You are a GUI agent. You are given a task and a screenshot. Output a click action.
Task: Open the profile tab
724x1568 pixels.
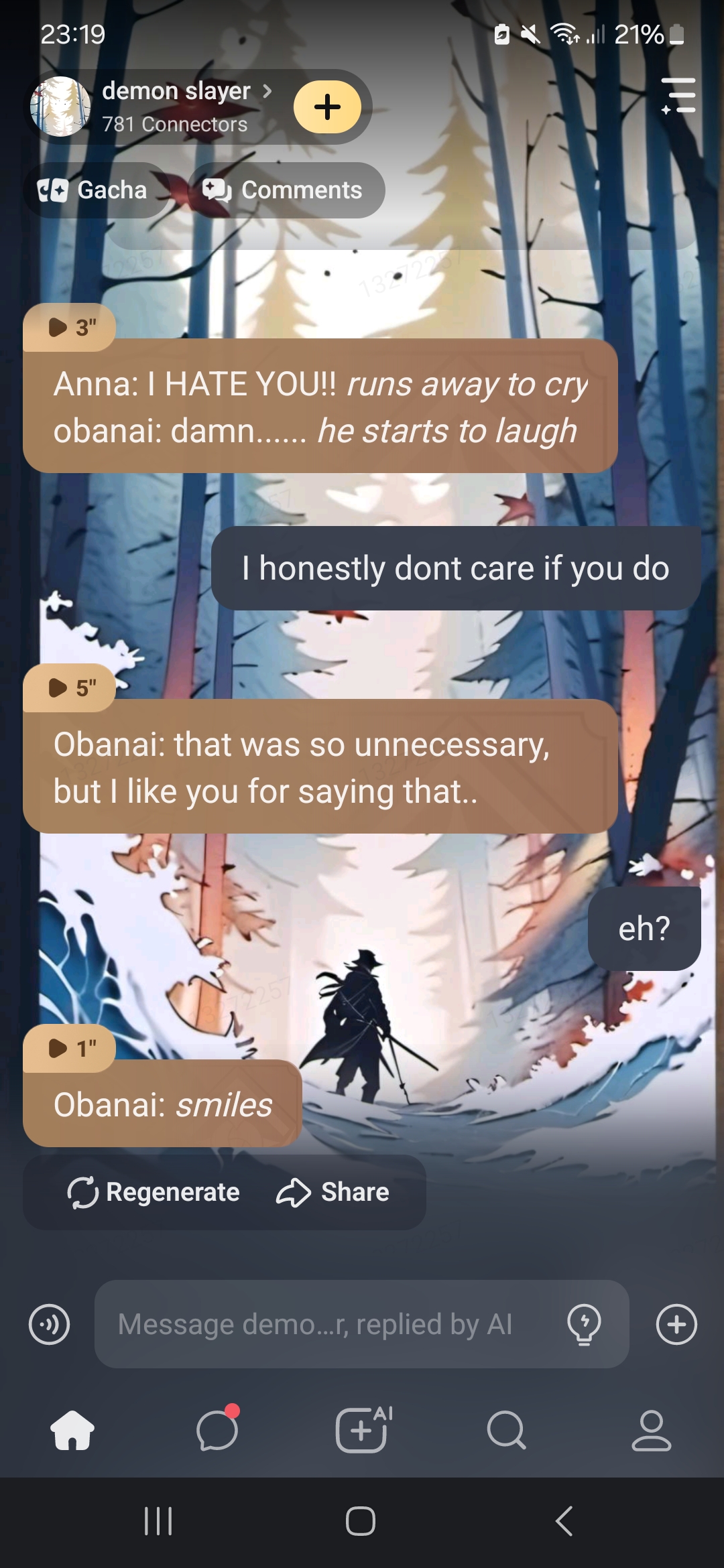(651, 1430)
